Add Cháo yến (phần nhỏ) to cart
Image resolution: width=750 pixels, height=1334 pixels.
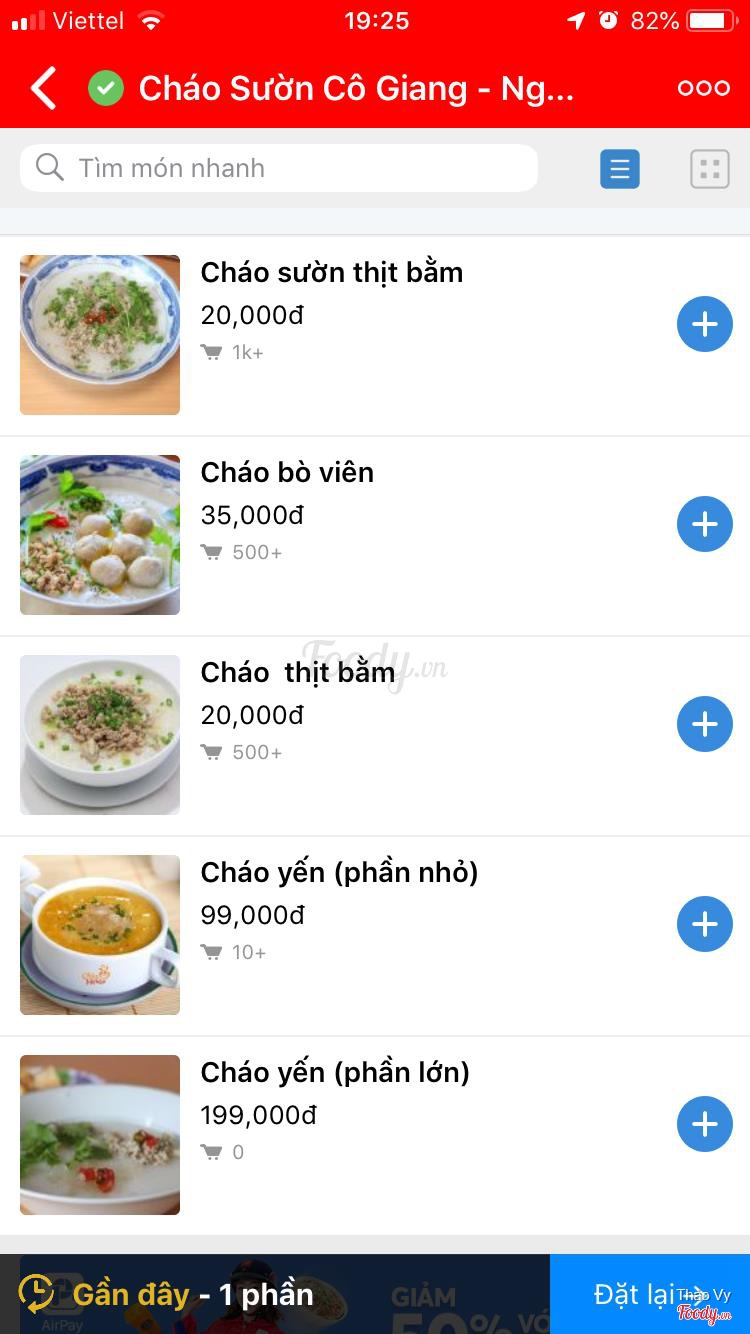point(705,925)
